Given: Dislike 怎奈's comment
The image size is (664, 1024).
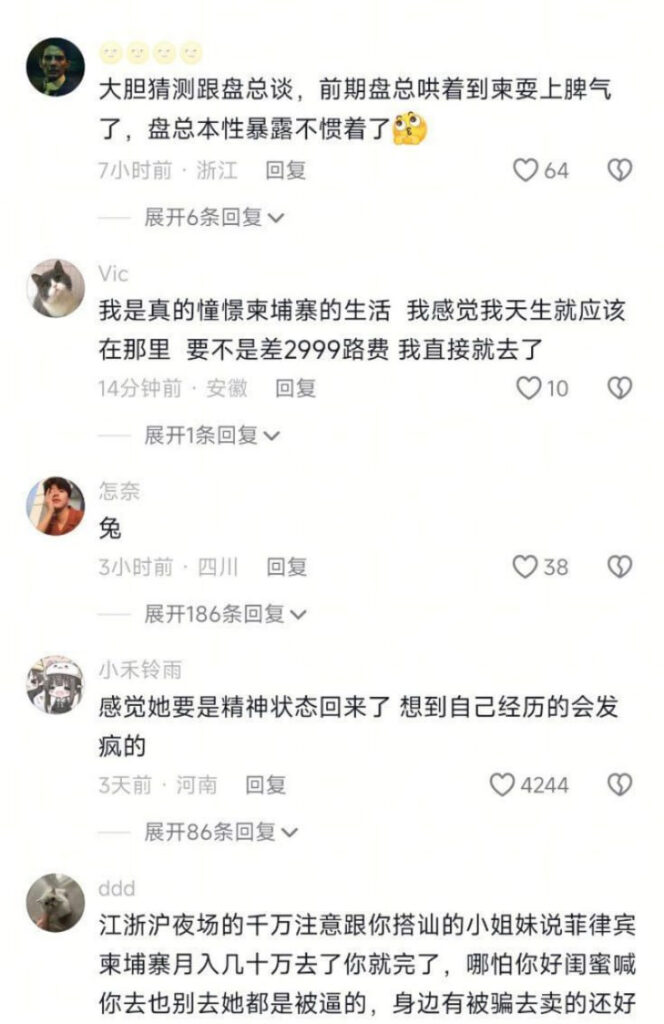Looking at the screenshot, I should click(620, 567).
